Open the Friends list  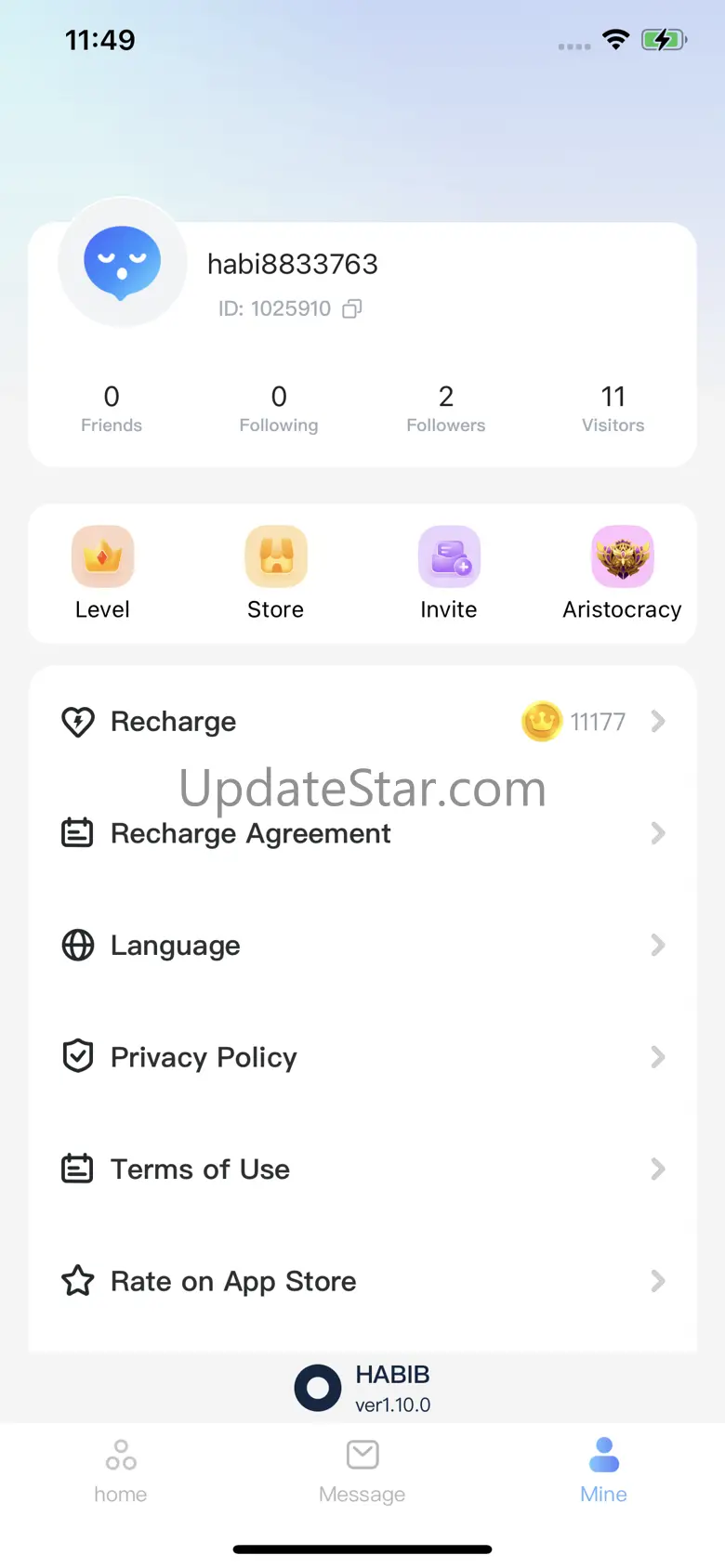112,409
